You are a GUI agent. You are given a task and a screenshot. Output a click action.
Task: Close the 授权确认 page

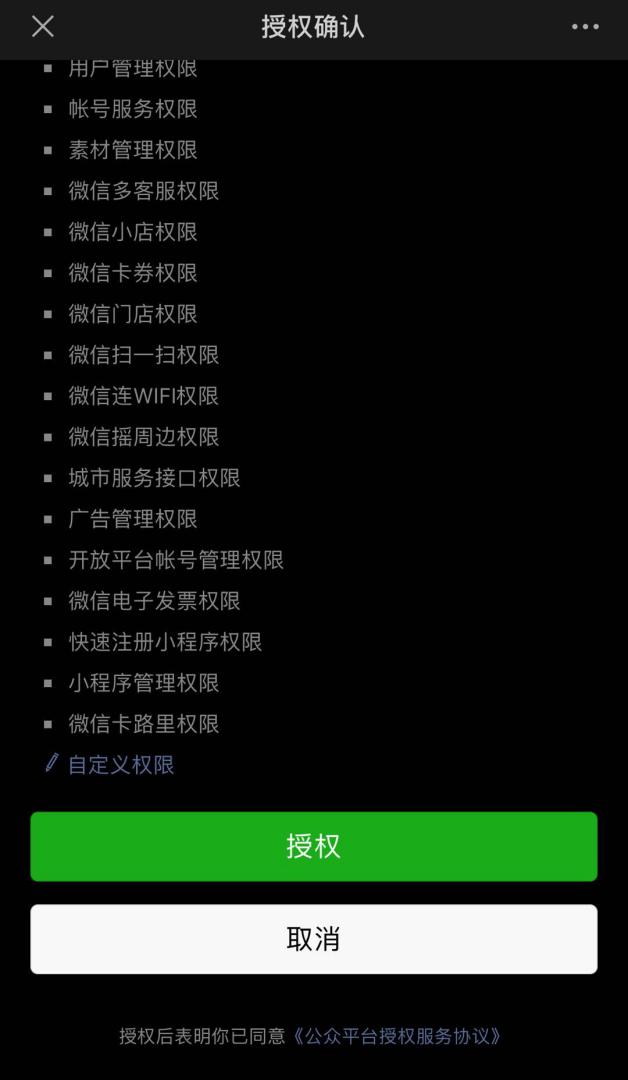click(x=43, y=27)
